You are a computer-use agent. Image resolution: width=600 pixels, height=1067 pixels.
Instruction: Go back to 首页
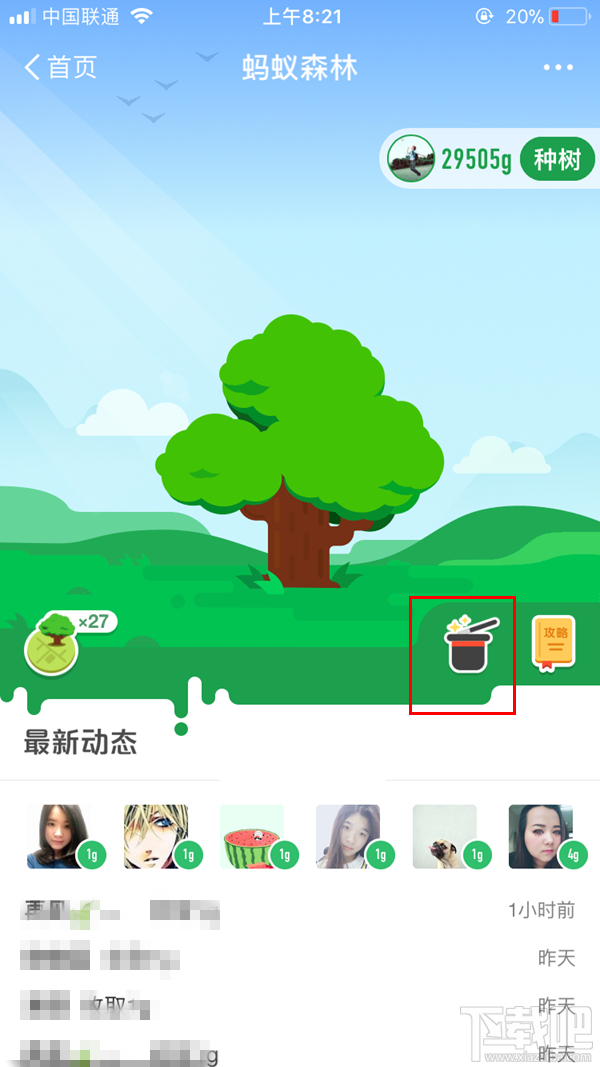(60, 68)
